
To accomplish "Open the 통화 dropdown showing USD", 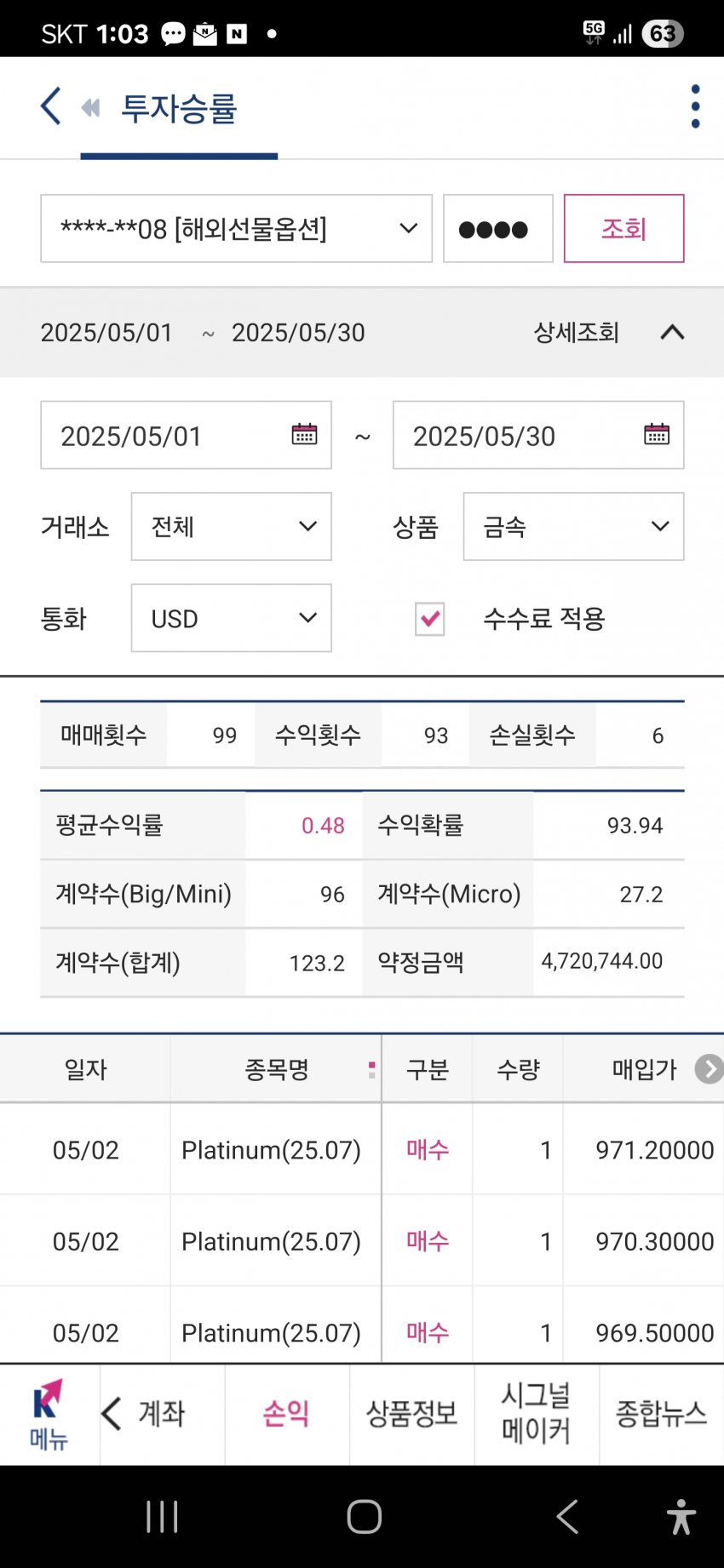I will (231, 618).
